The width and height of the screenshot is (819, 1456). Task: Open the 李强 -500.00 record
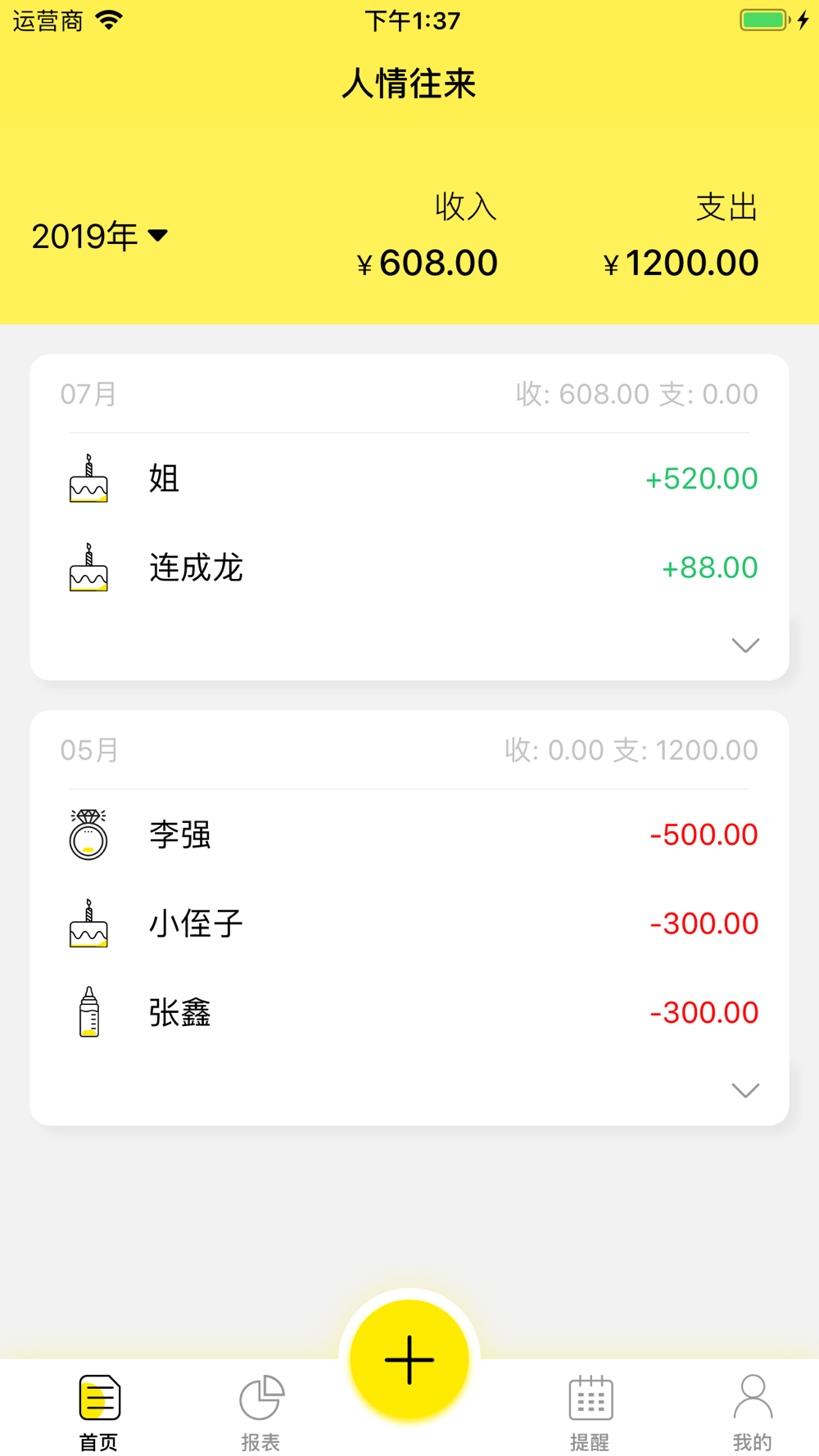click(409, 834)
